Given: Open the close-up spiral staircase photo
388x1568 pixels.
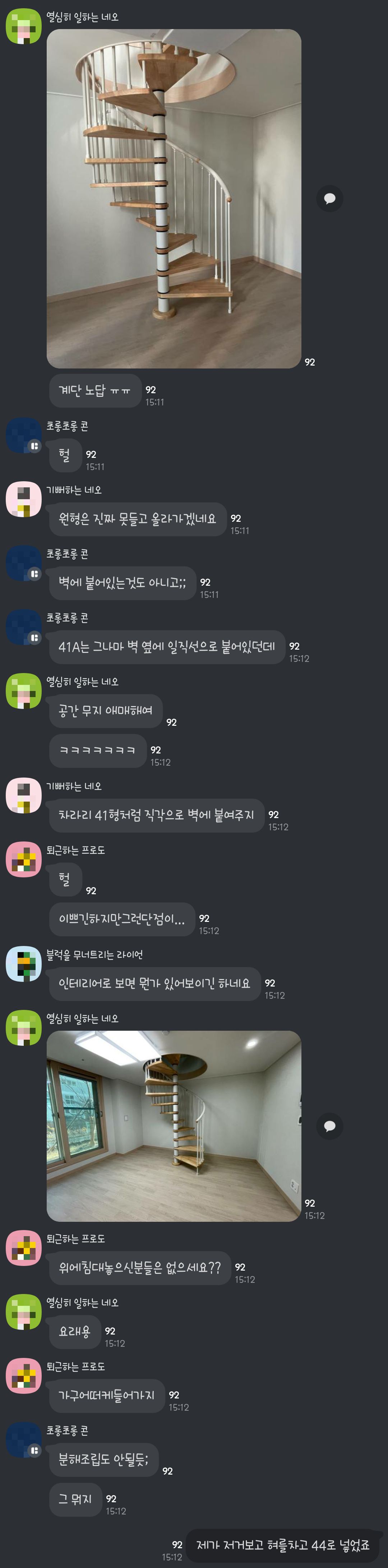Looking at the screenshot, I should point(174,199).
